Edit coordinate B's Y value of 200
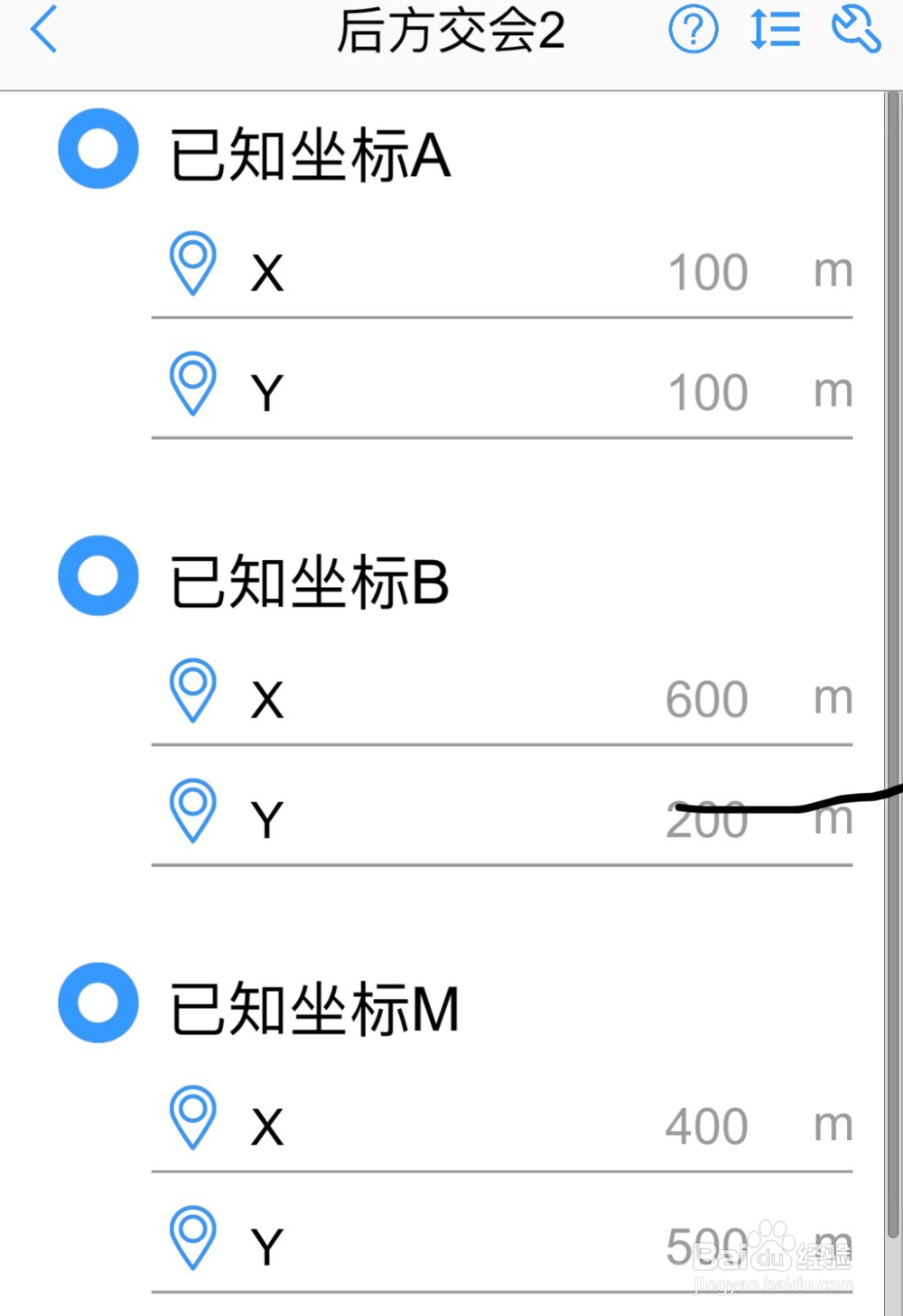Screen dimensions: 903x1316 click(707, 818)
